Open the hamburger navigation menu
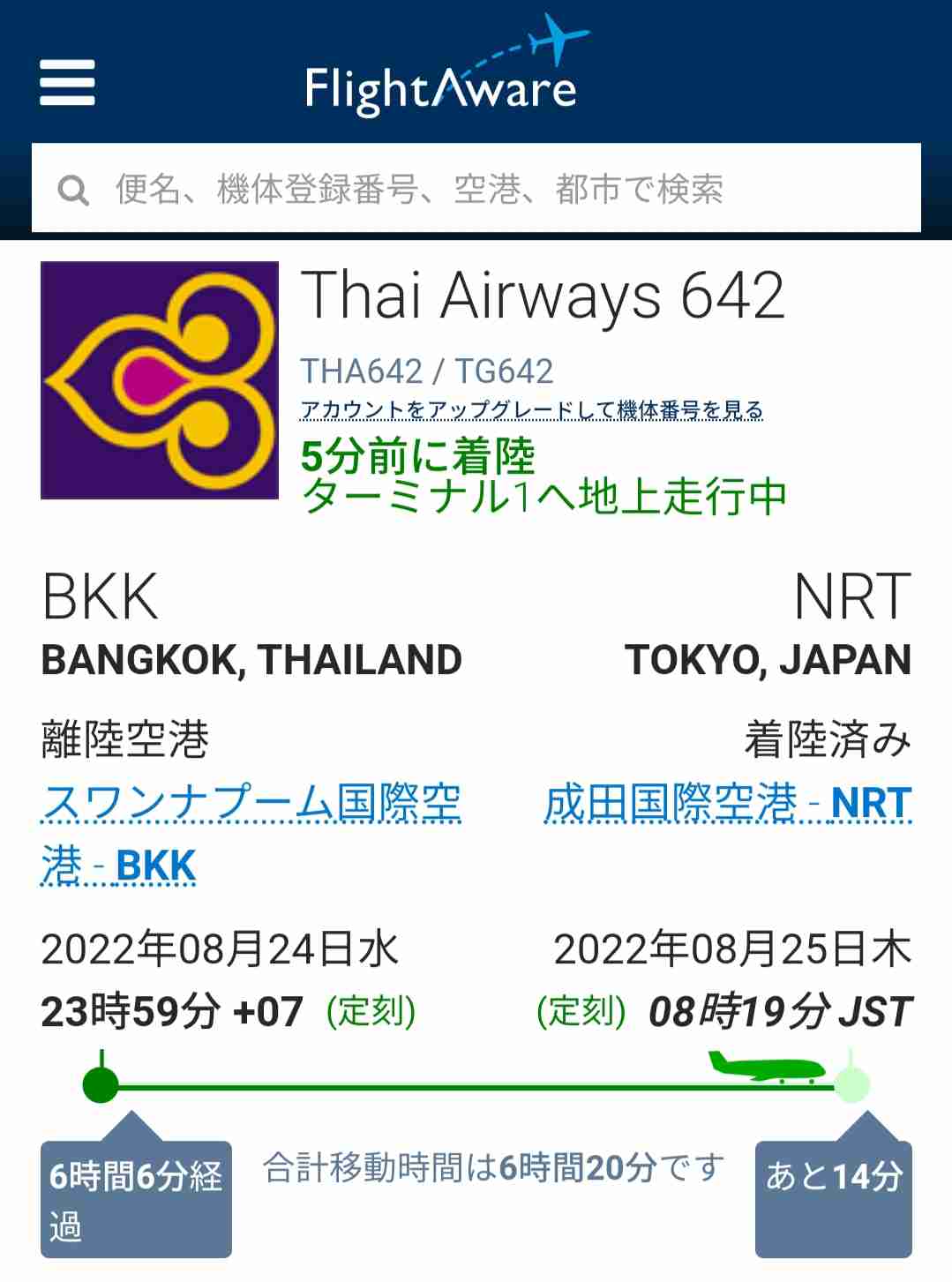952x1282 pixels. click(67, 83)
